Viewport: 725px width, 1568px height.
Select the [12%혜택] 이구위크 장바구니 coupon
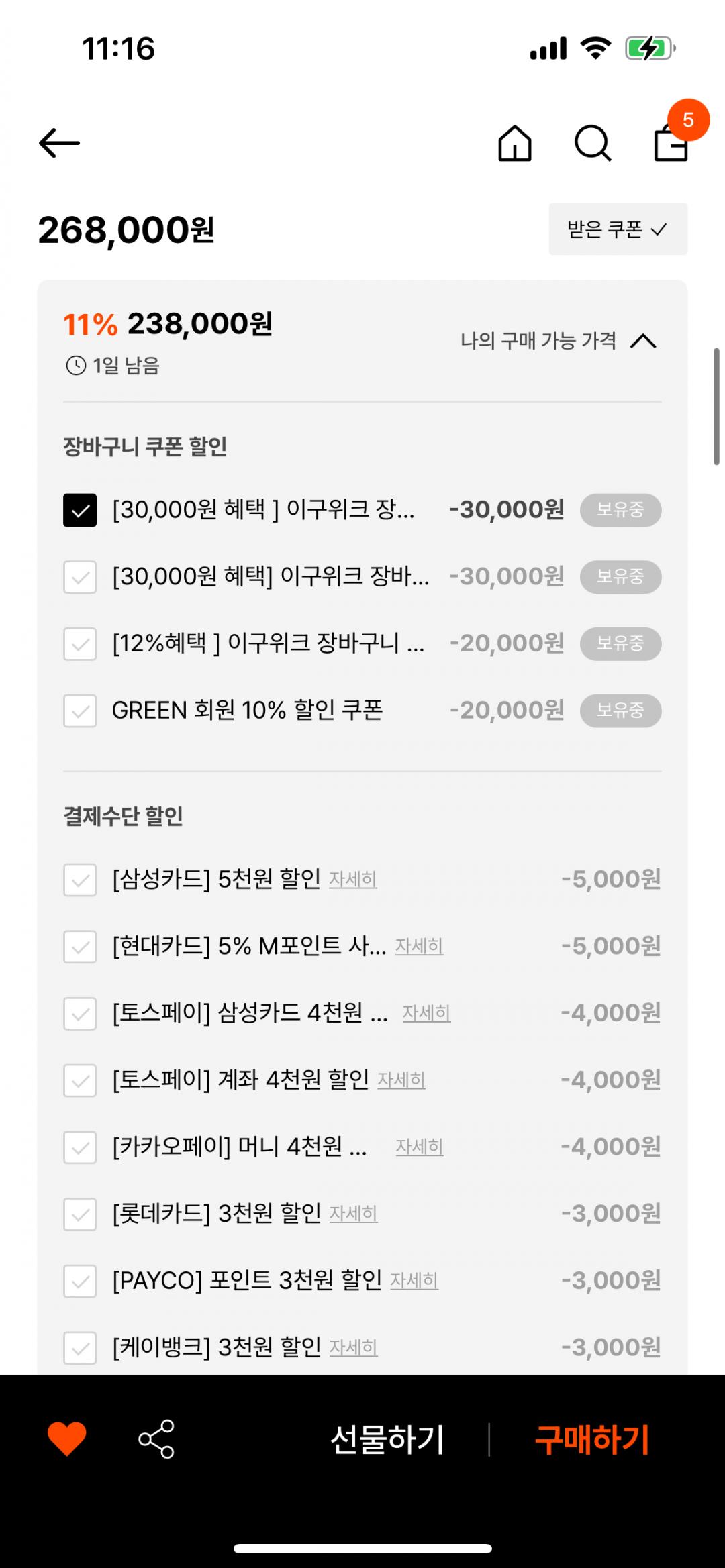[80, 644]
